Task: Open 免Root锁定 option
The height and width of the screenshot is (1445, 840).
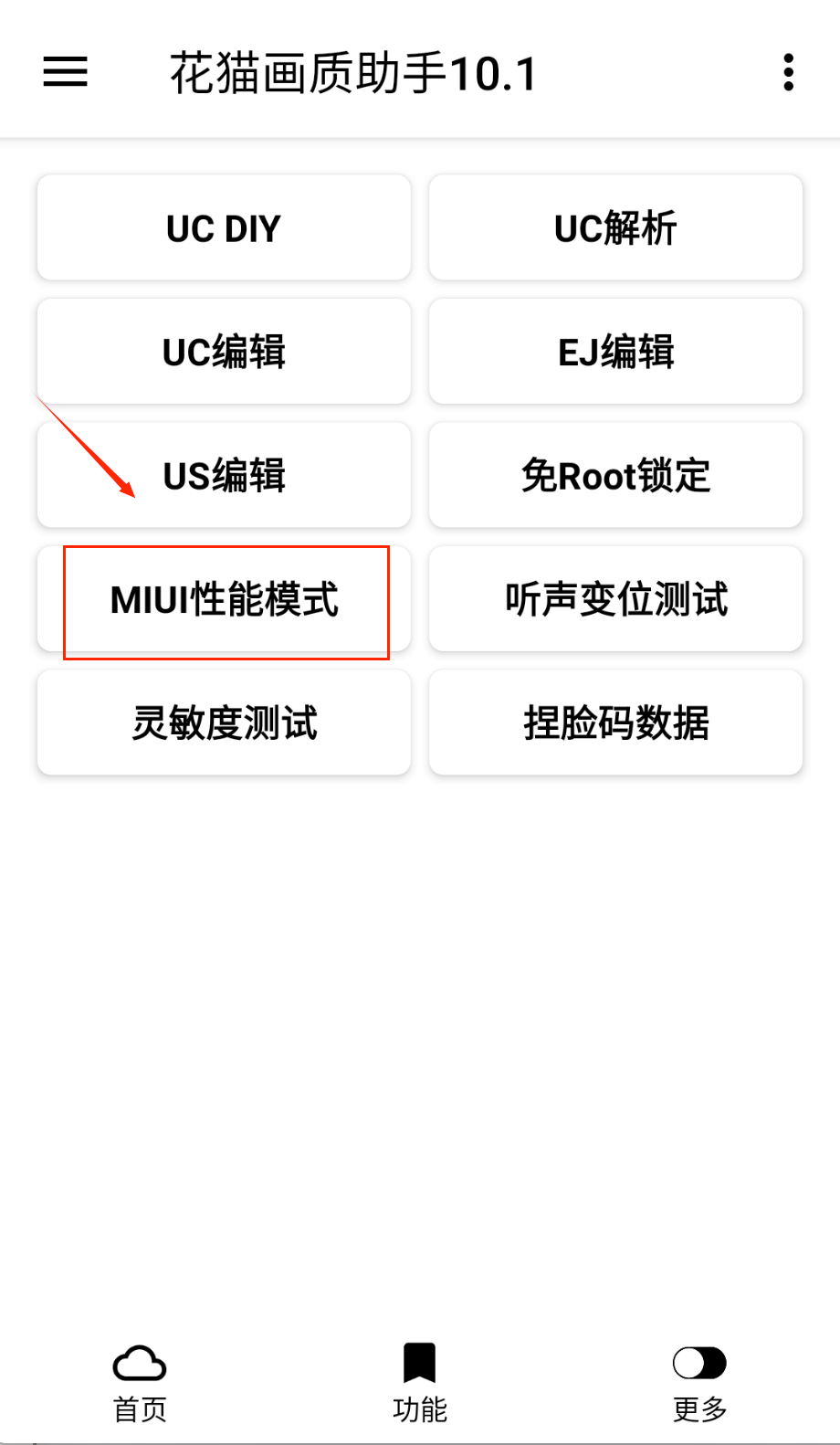Action: tap(615, 475)
